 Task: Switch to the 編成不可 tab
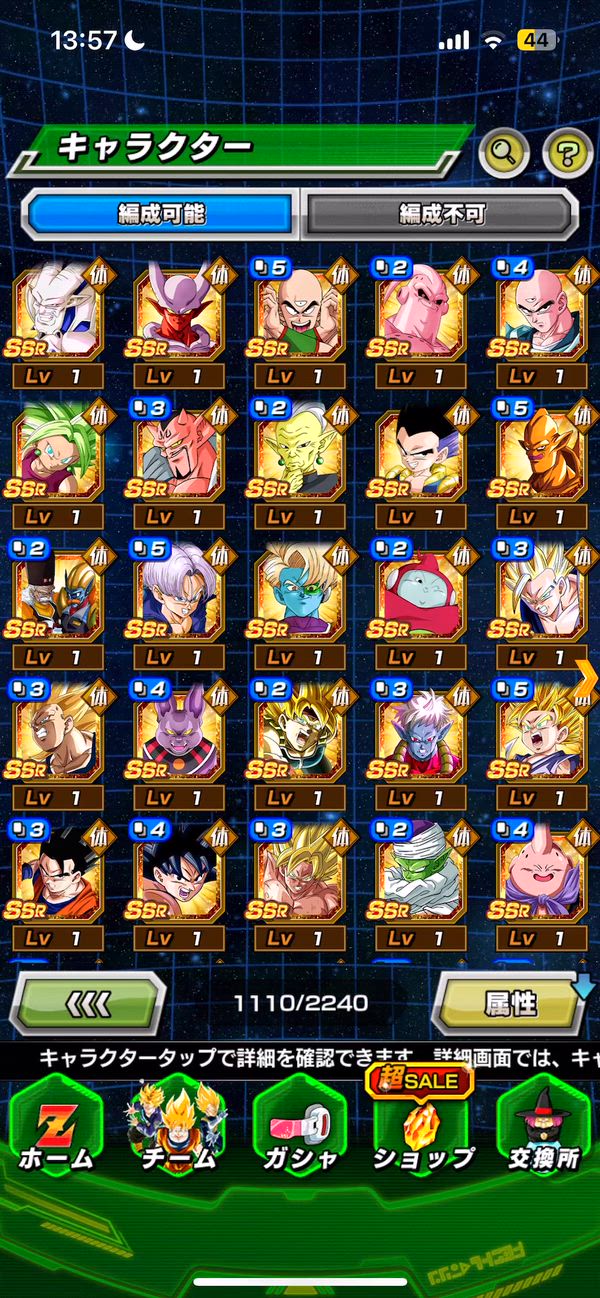coord(440,213)
